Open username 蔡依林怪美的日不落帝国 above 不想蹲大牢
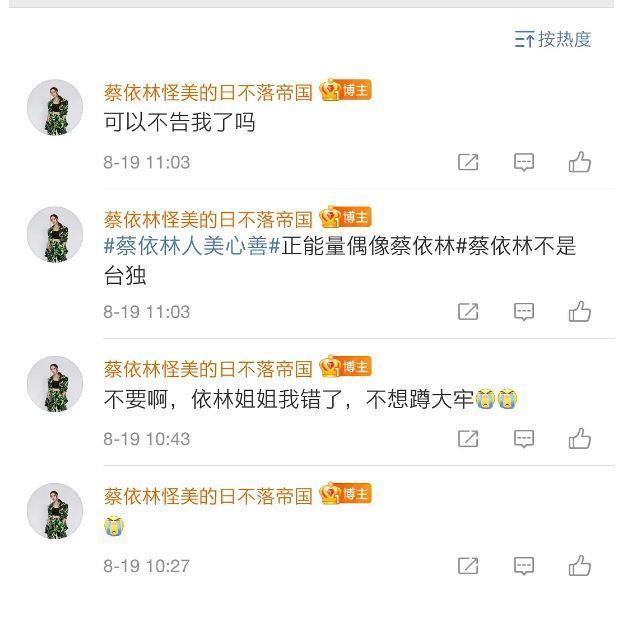The width and height of the screenshot is (624, 626). [x=208, y=368]
